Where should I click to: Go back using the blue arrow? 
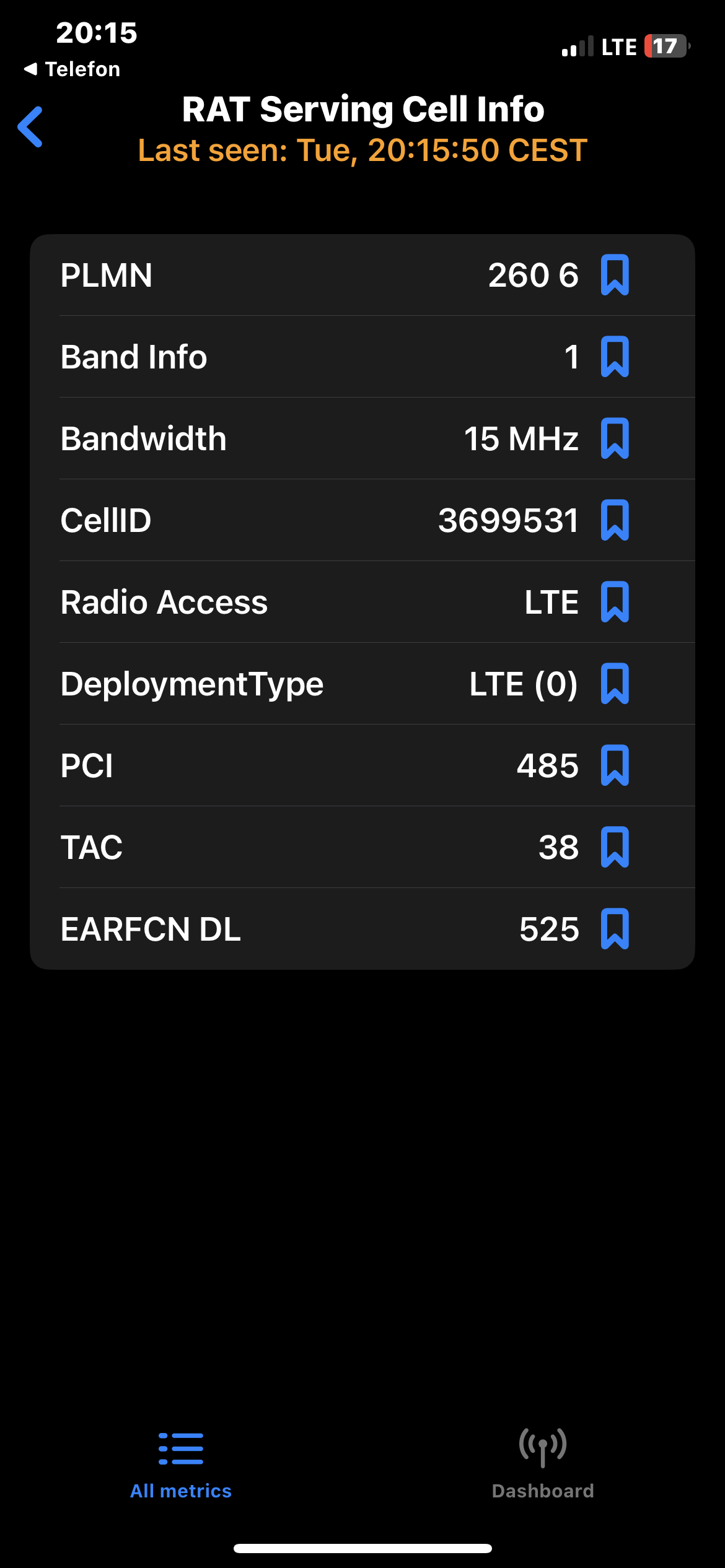coord(30,127)
